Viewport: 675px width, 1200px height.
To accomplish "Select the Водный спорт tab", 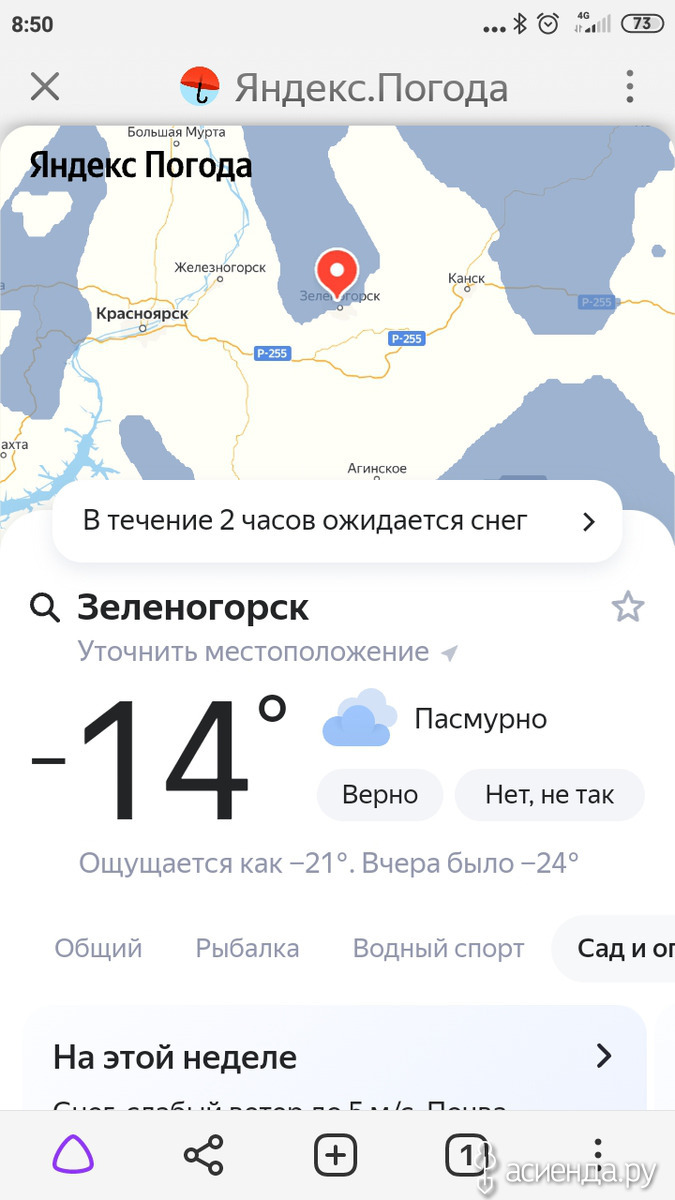I will click(438, 948).
